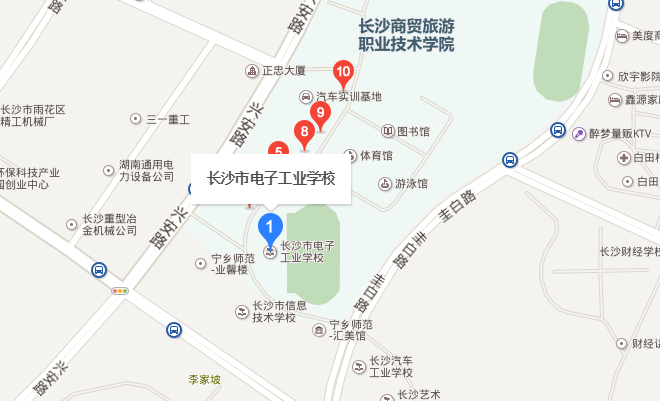Screen dimensions: 660x401
Task: Tap red map marker number 5
Action: 279,149
